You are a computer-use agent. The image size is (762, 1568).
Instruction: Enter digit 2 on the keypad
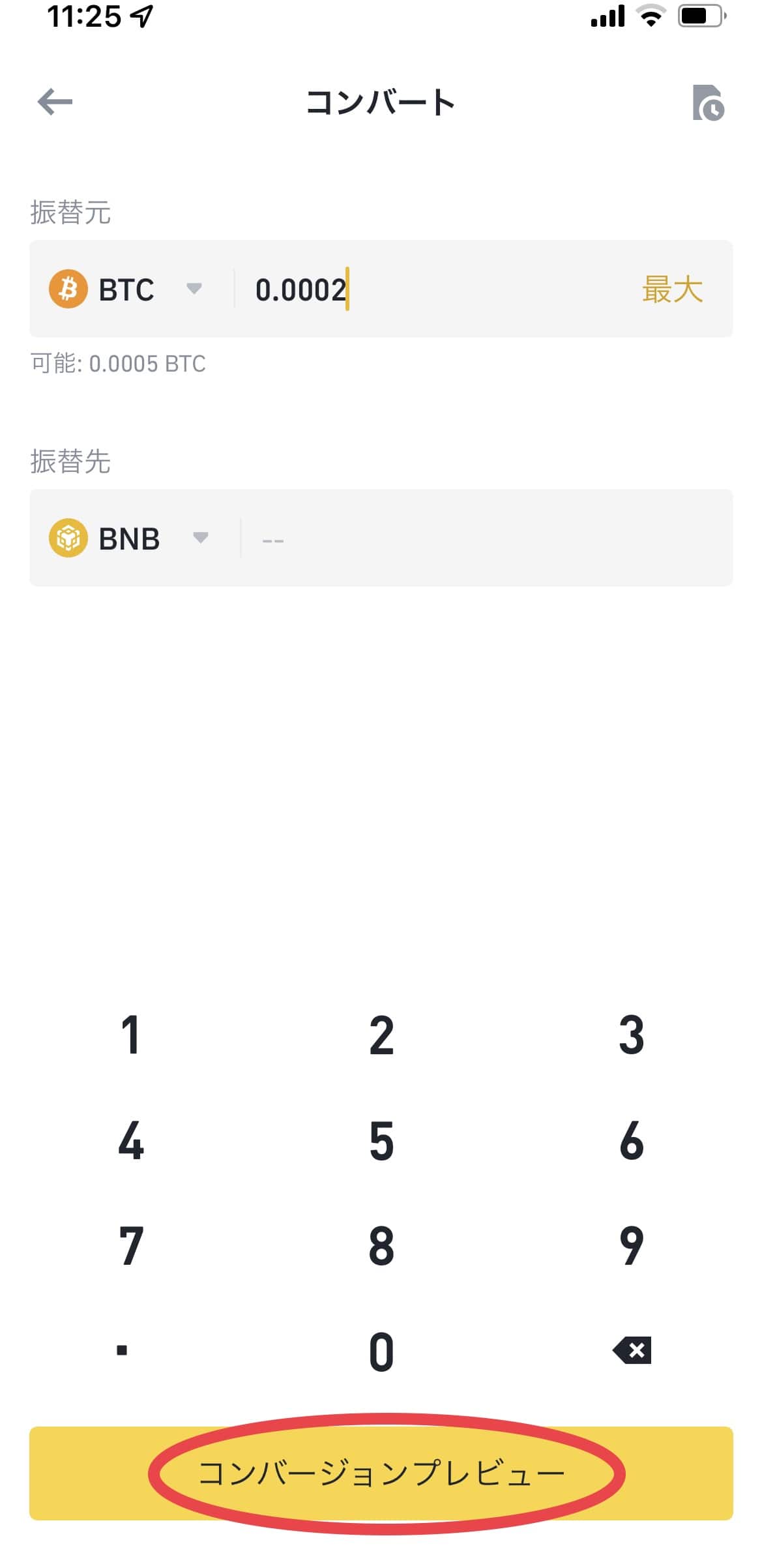381,1035
